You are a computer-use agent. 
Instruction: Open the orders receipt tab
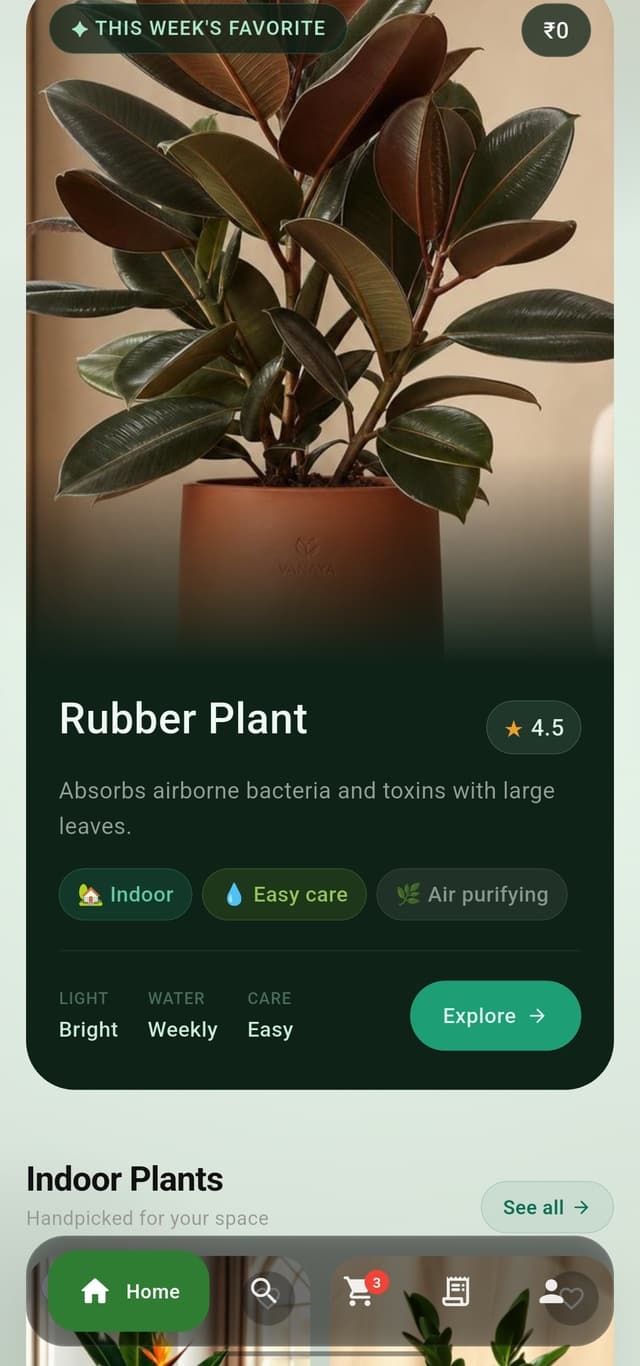point(456,1292)
